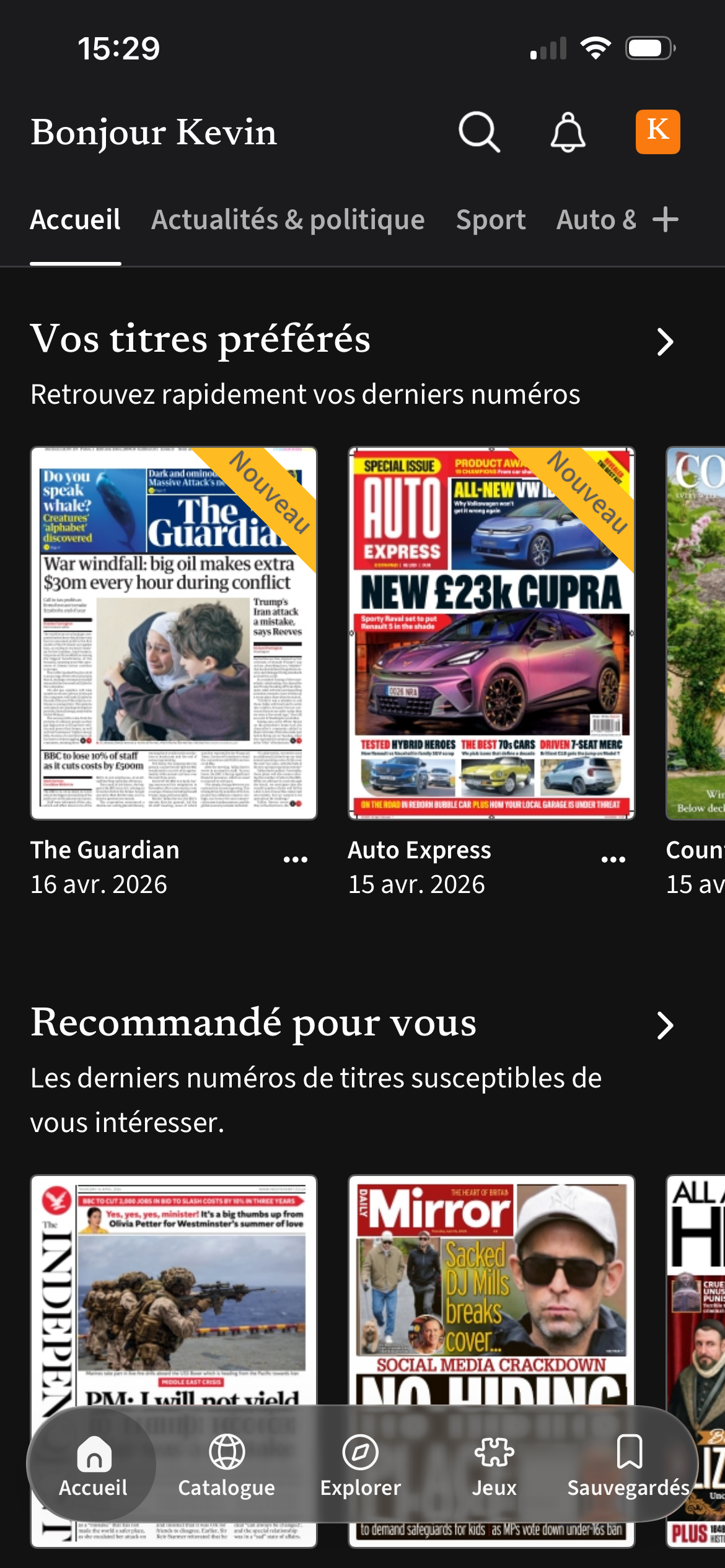Open the Auto Express issue cover
The height and width of the screenshot is (1568, 725).
coord(491,633)
